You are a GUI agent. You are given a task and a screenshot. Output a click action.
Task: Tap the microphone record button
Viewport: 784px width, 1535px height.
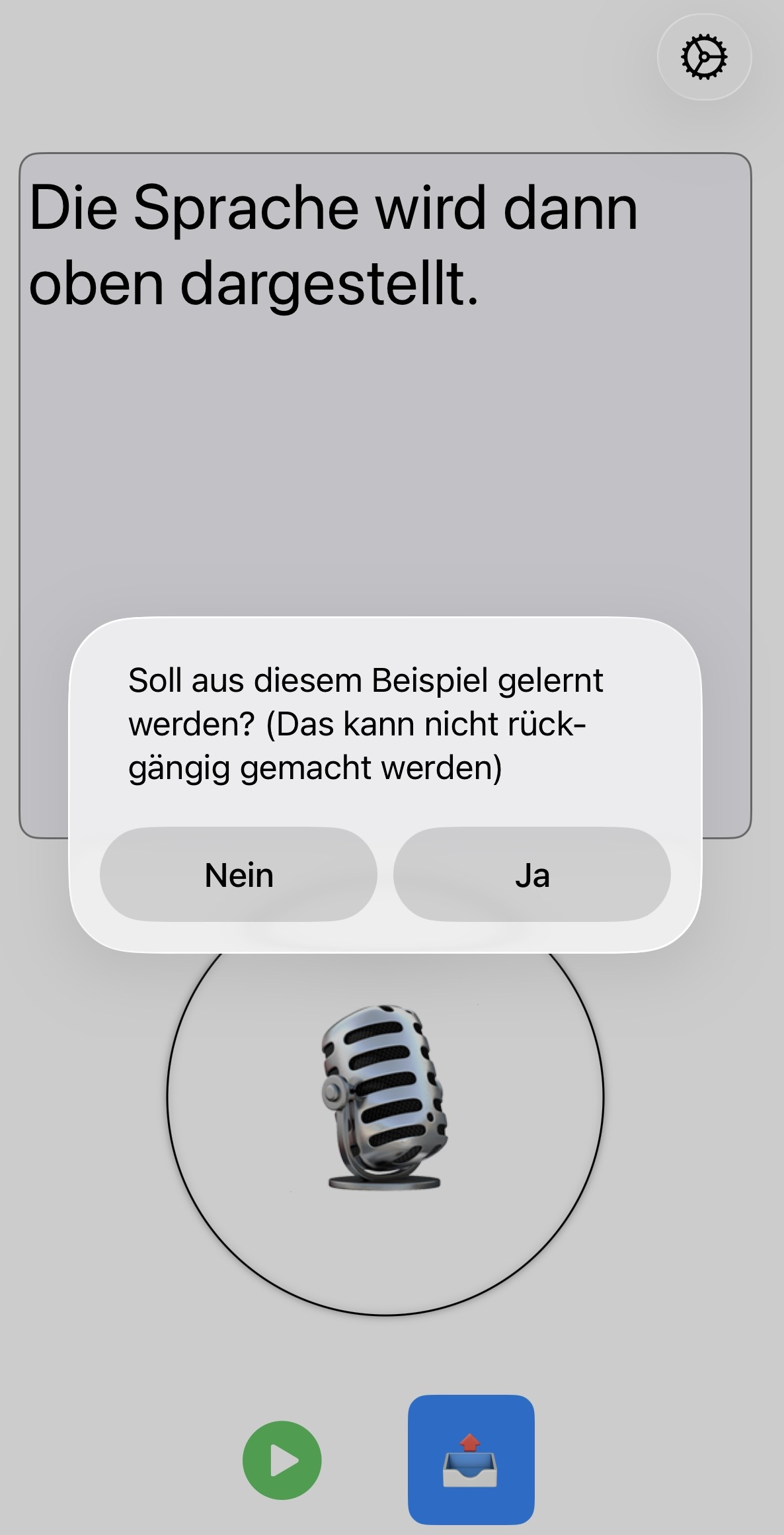point(385,1098)
